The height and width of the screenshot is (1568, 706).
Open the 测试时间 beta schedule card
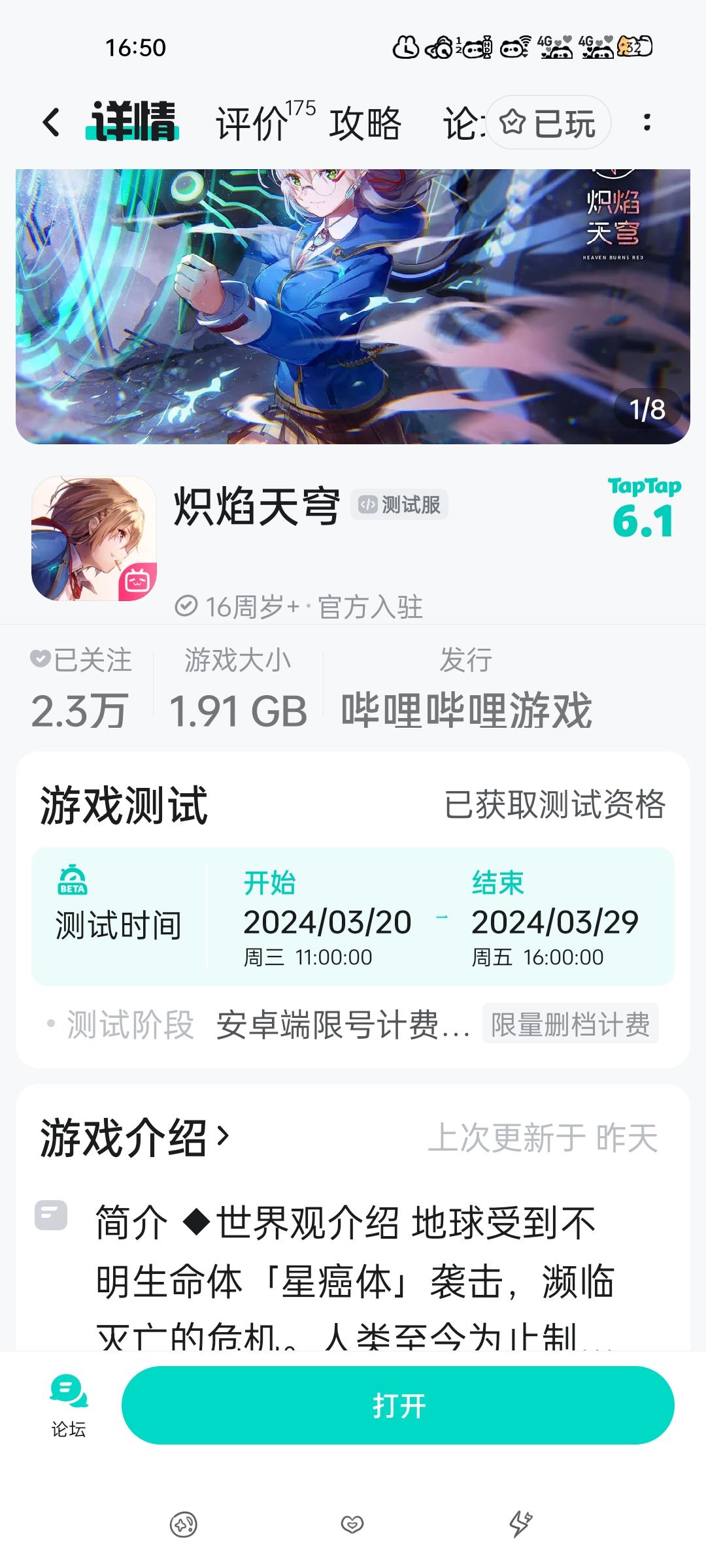[353, 916]
